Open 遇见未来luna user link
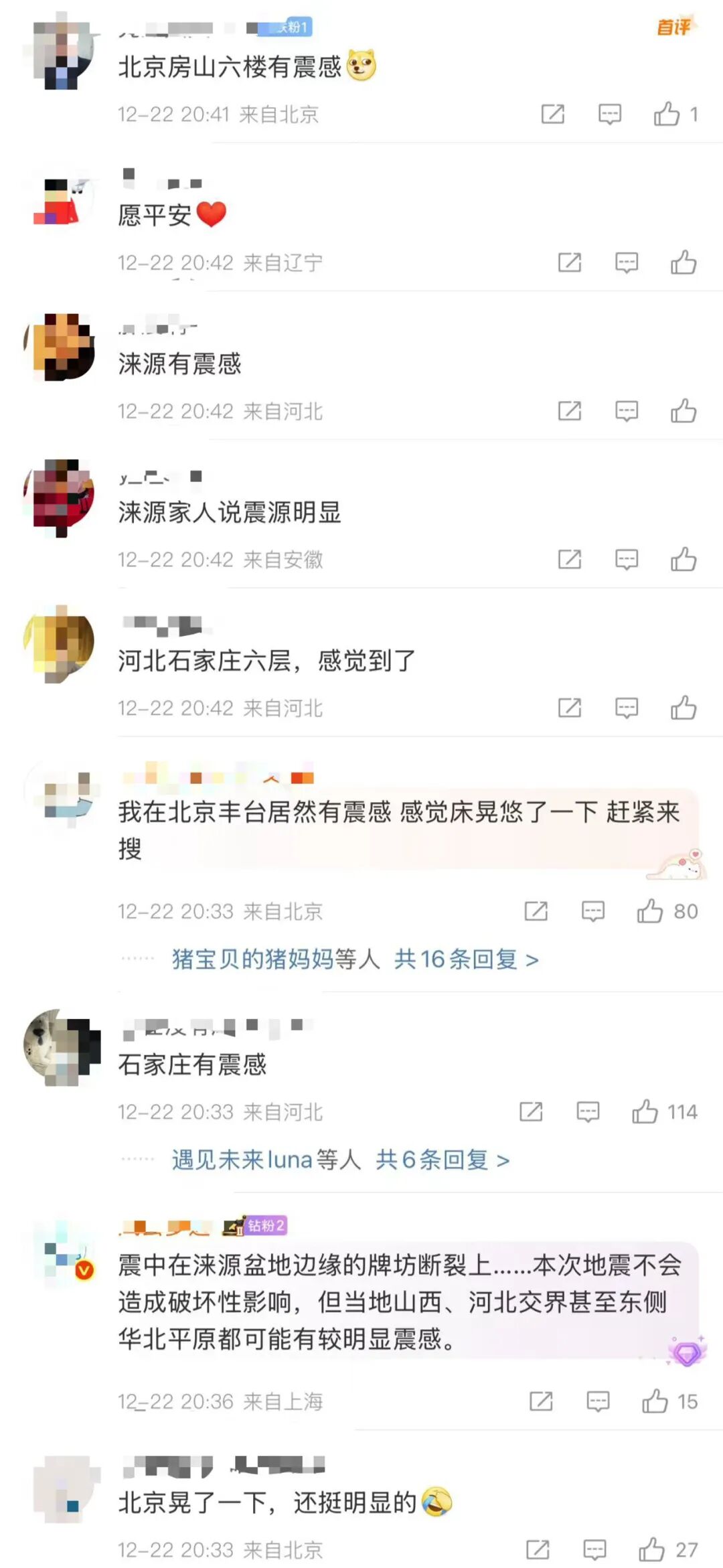 click(x=242, y=1160)
